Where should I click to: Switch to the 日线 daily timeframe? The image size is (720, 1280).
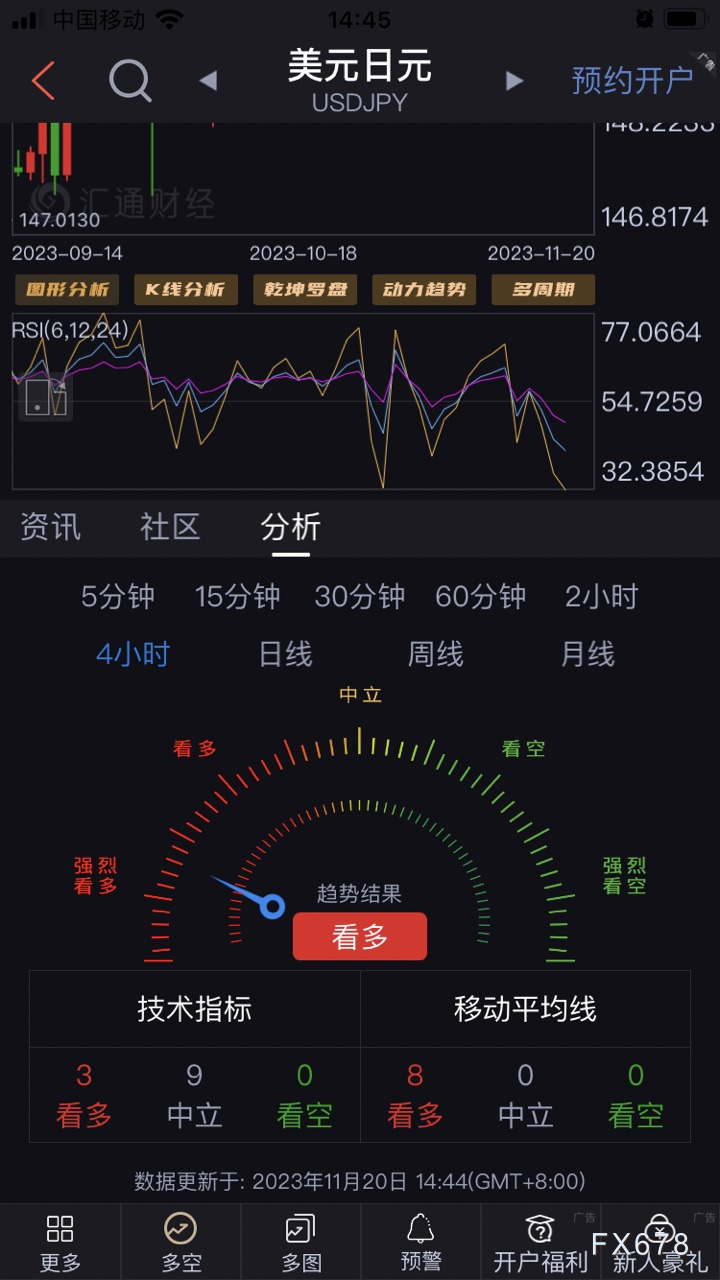[x=284, y=654]
